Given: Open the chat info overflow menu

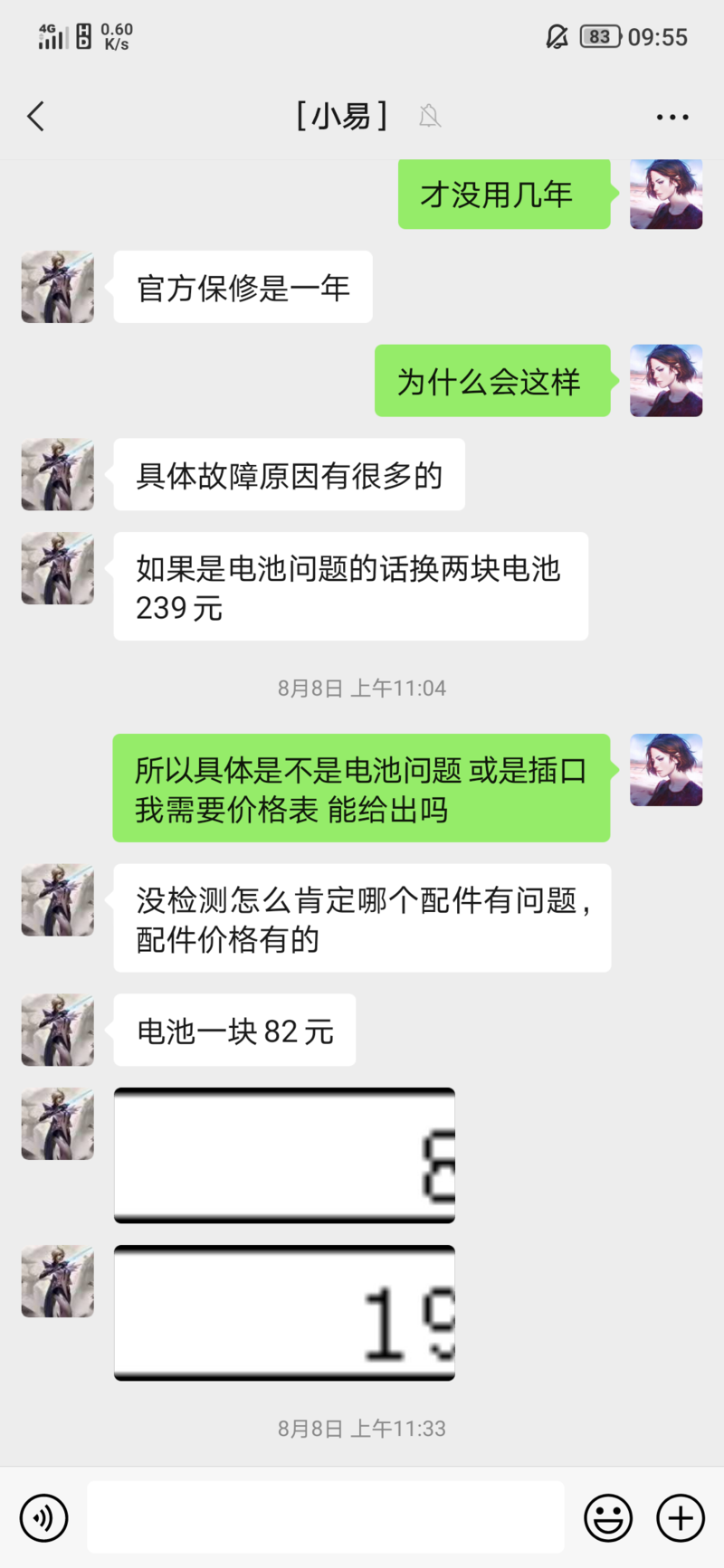Looking at the screenshot, I should 672,117.
